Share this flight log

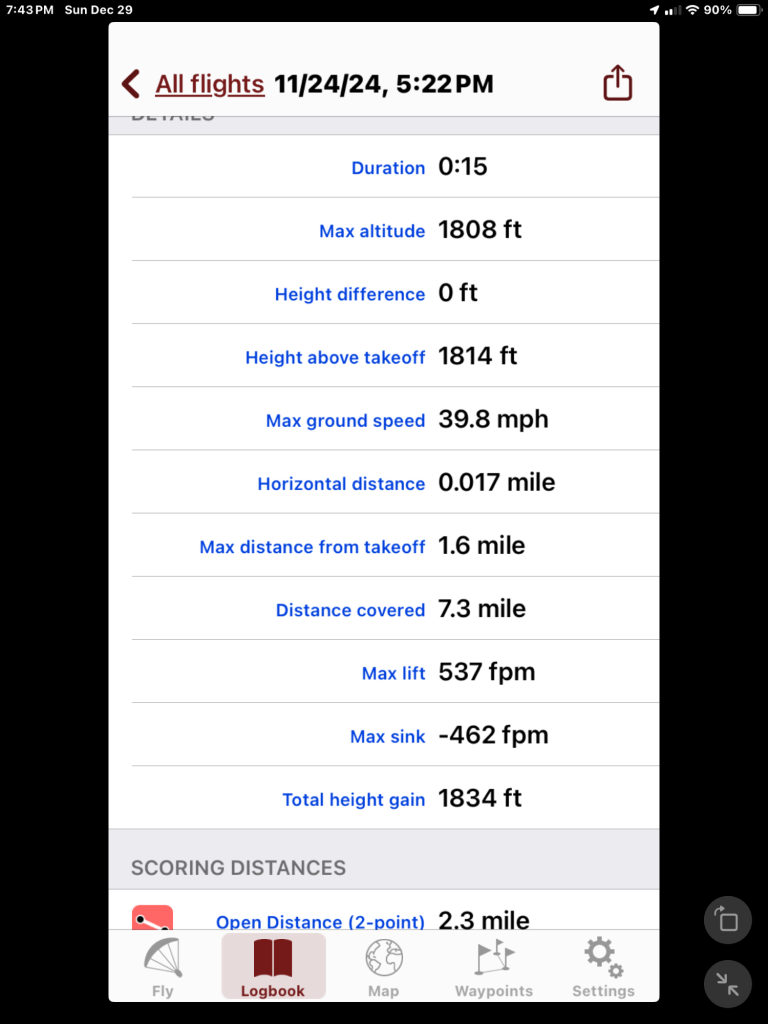tap(618, 83)
